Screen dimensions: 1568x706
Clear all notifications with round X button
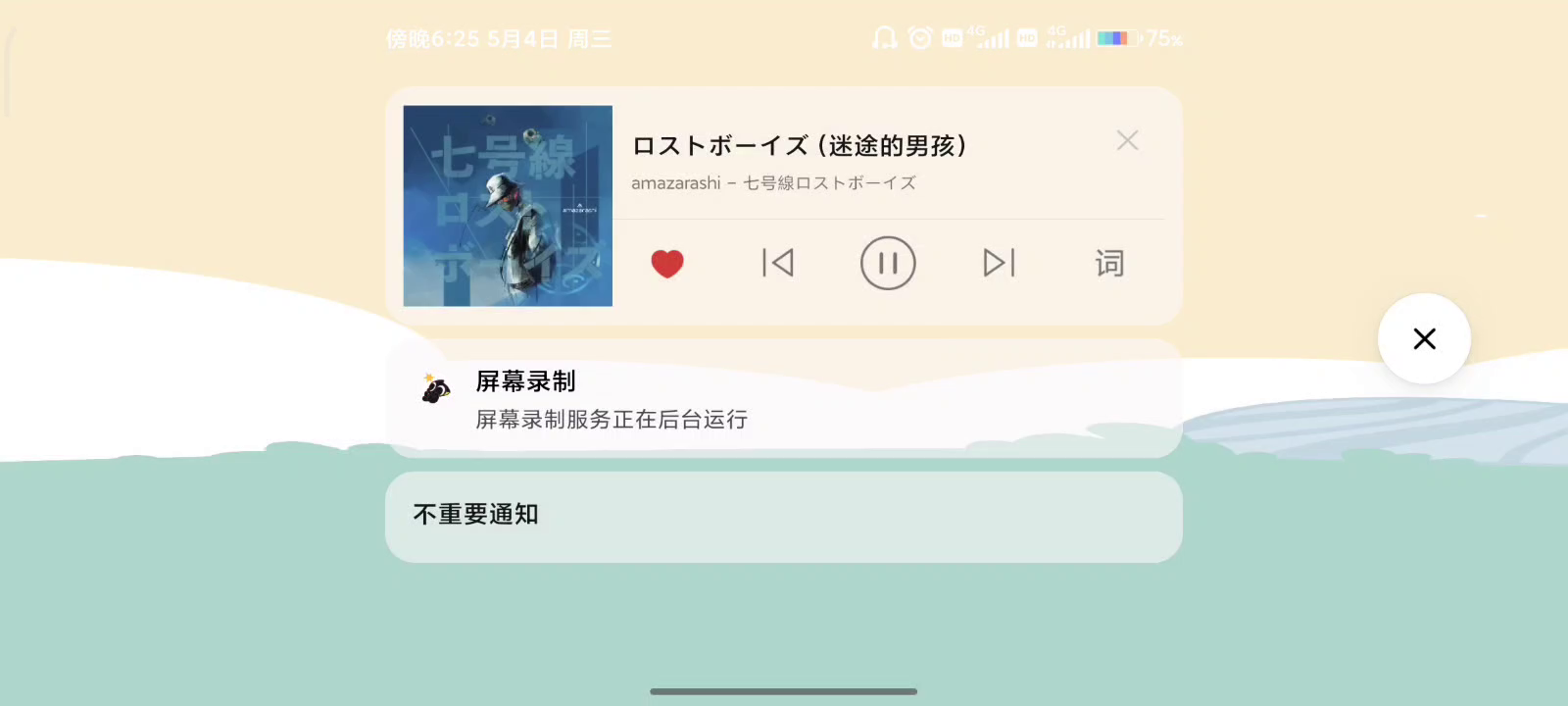(1424, 338)
